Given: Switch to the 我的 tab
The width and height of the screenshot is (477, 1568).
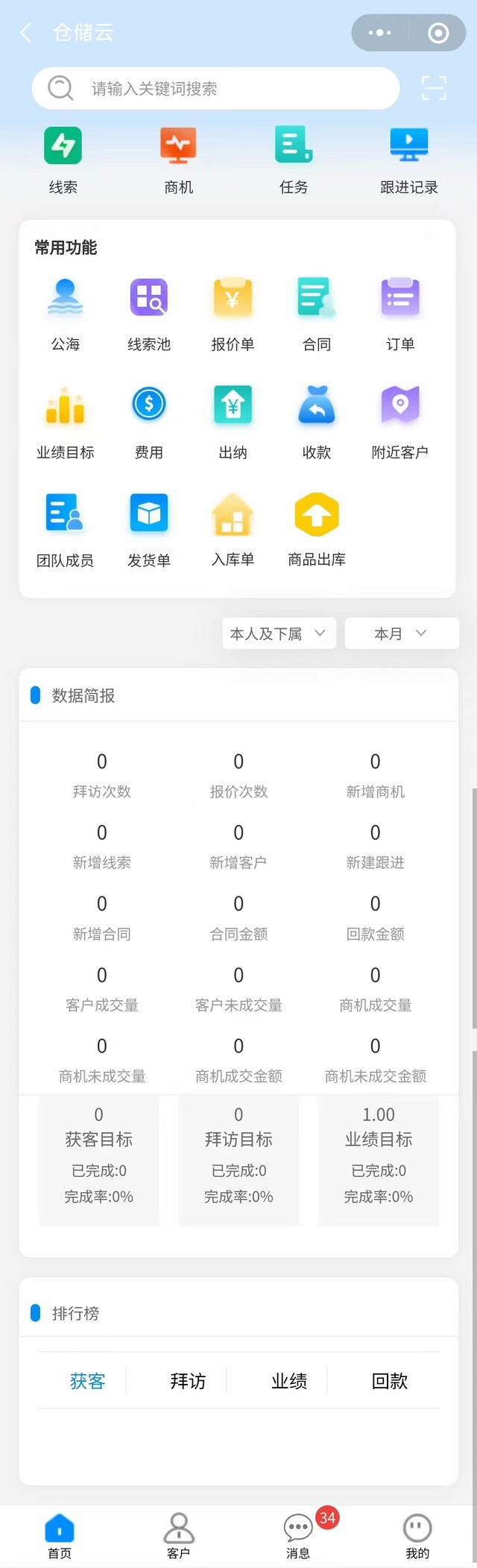Looking at the screenshot, I should click(417, 1535).
